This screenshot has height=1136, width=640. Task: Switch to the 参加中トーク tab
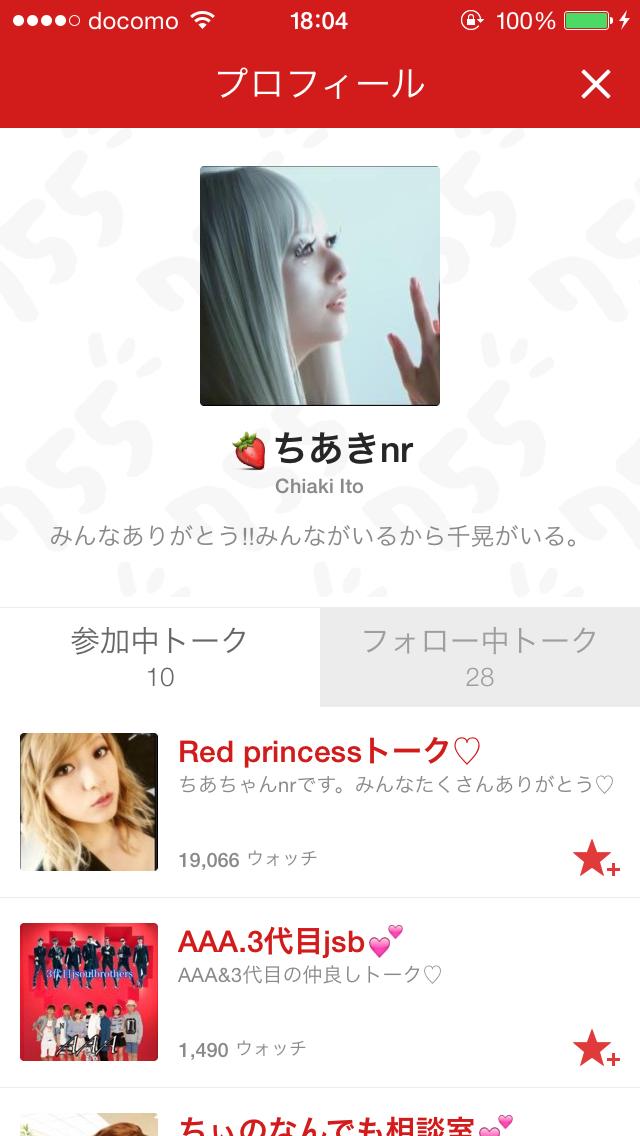(x=160, y=657)
